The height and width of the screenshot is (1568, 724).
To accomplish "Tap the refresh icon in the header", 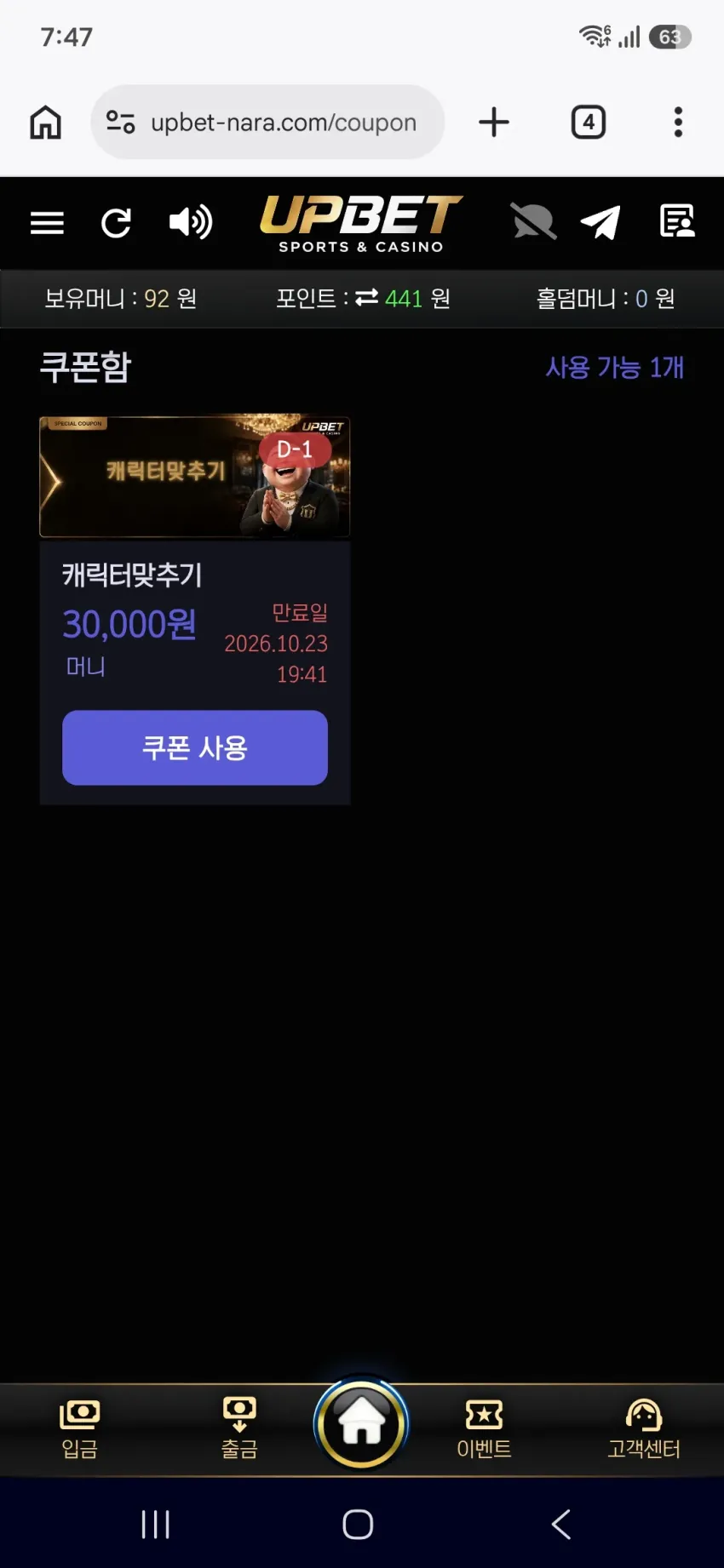I will (x=116, y=223).
